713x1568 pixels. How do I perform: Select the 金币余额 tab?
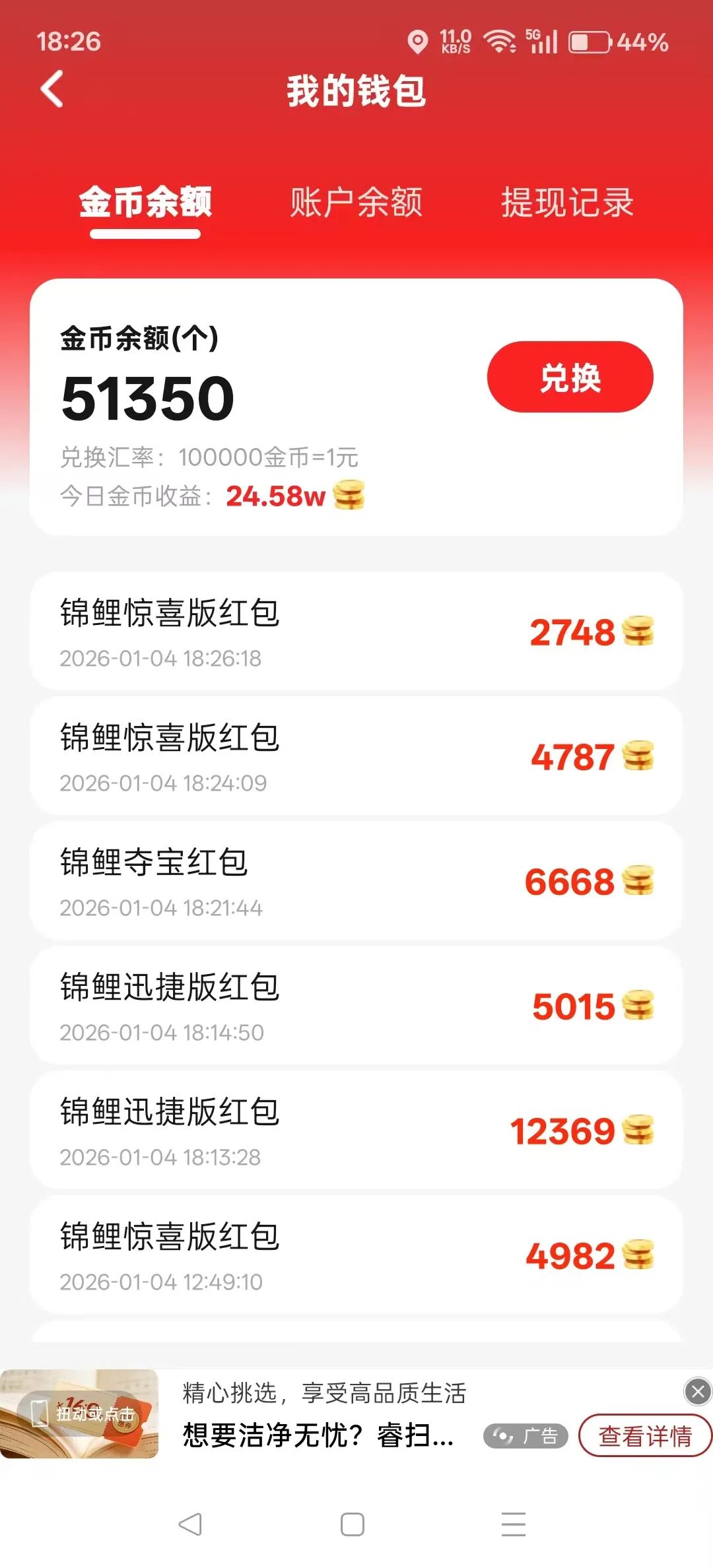click(145, 203)
